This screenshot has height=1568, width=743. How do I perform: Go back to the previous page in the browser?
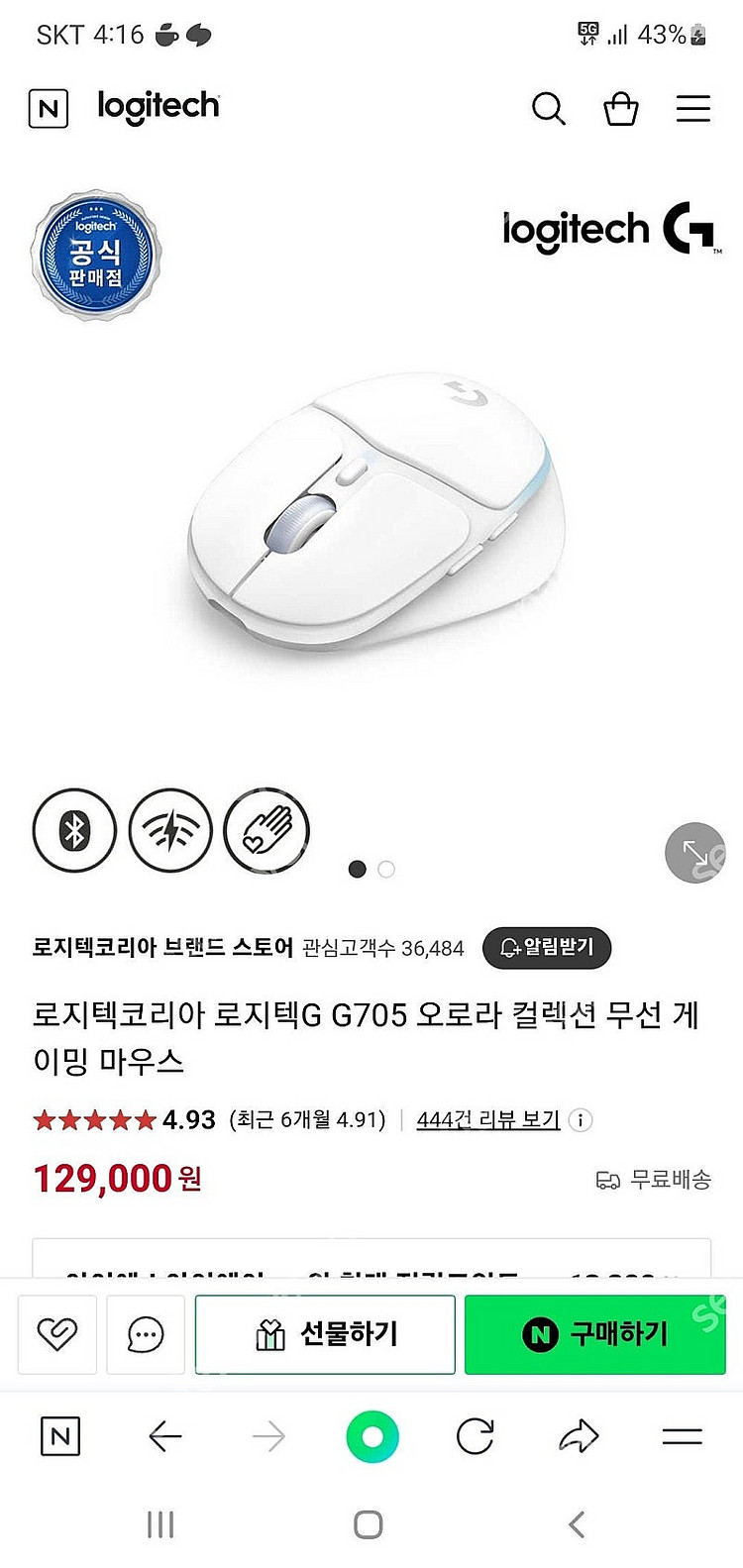pos(164,1436)
